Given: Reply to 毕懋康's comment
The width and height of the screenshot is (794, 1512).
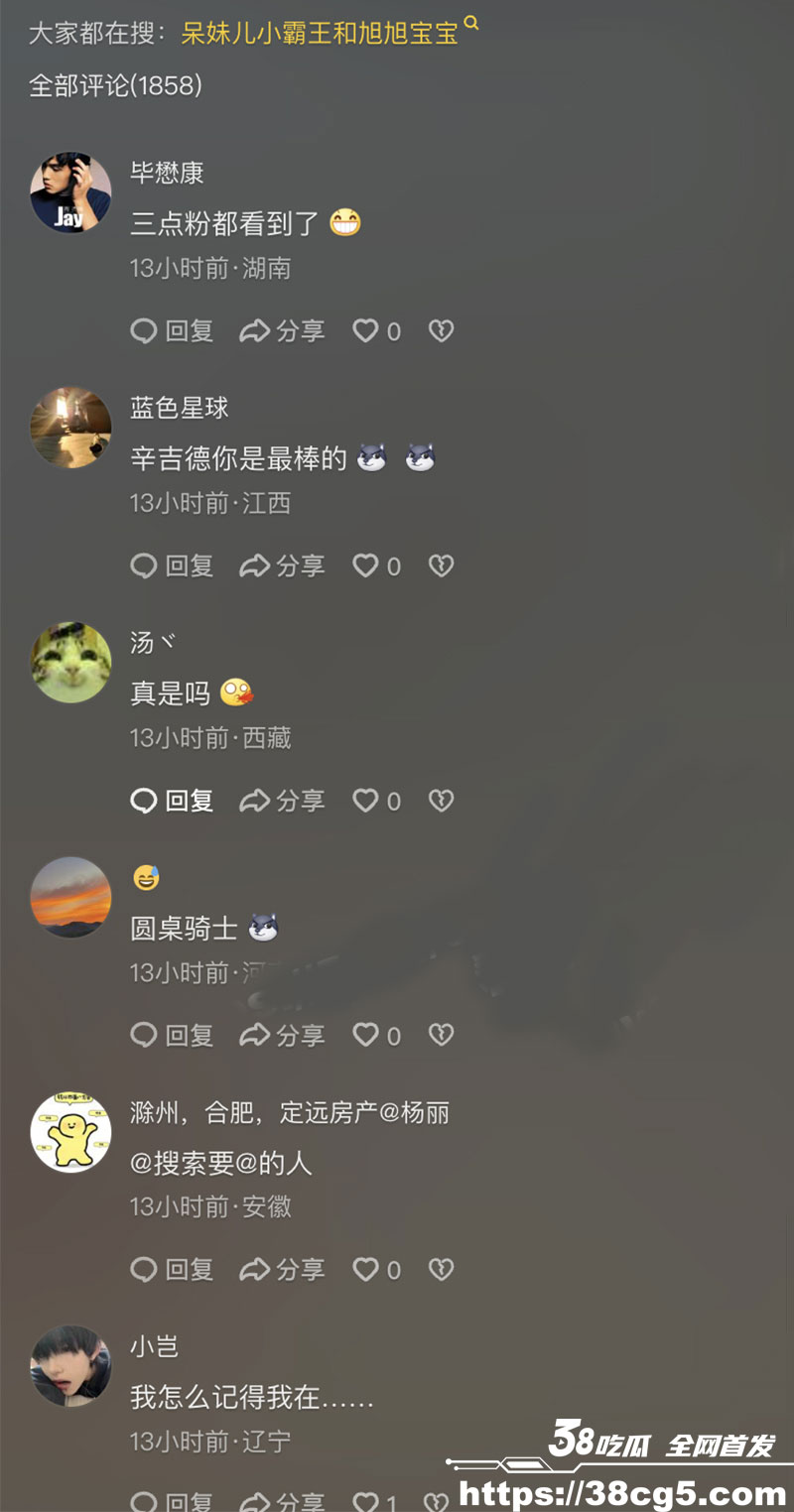Looking at the screenshot, I should [x=172, y=330].
